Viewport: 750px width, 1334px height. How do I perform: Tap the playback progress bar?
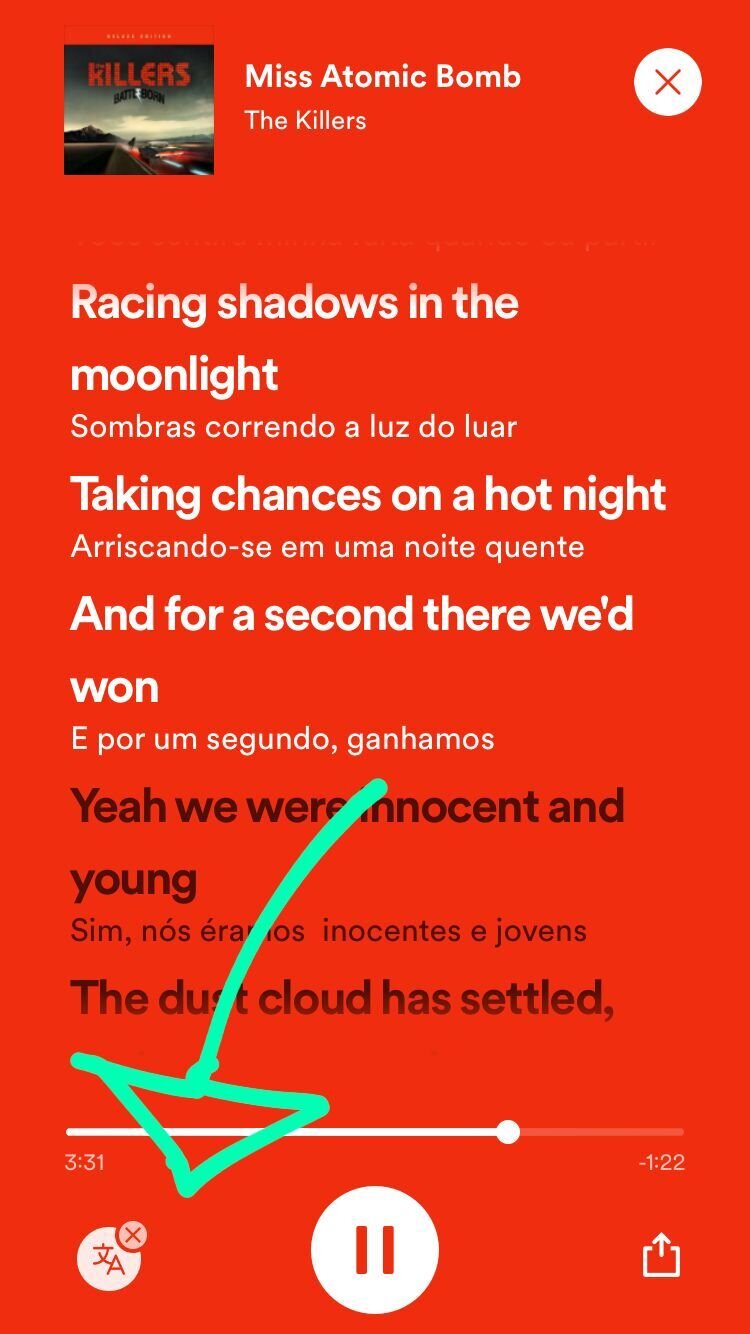click(375, 1132)
